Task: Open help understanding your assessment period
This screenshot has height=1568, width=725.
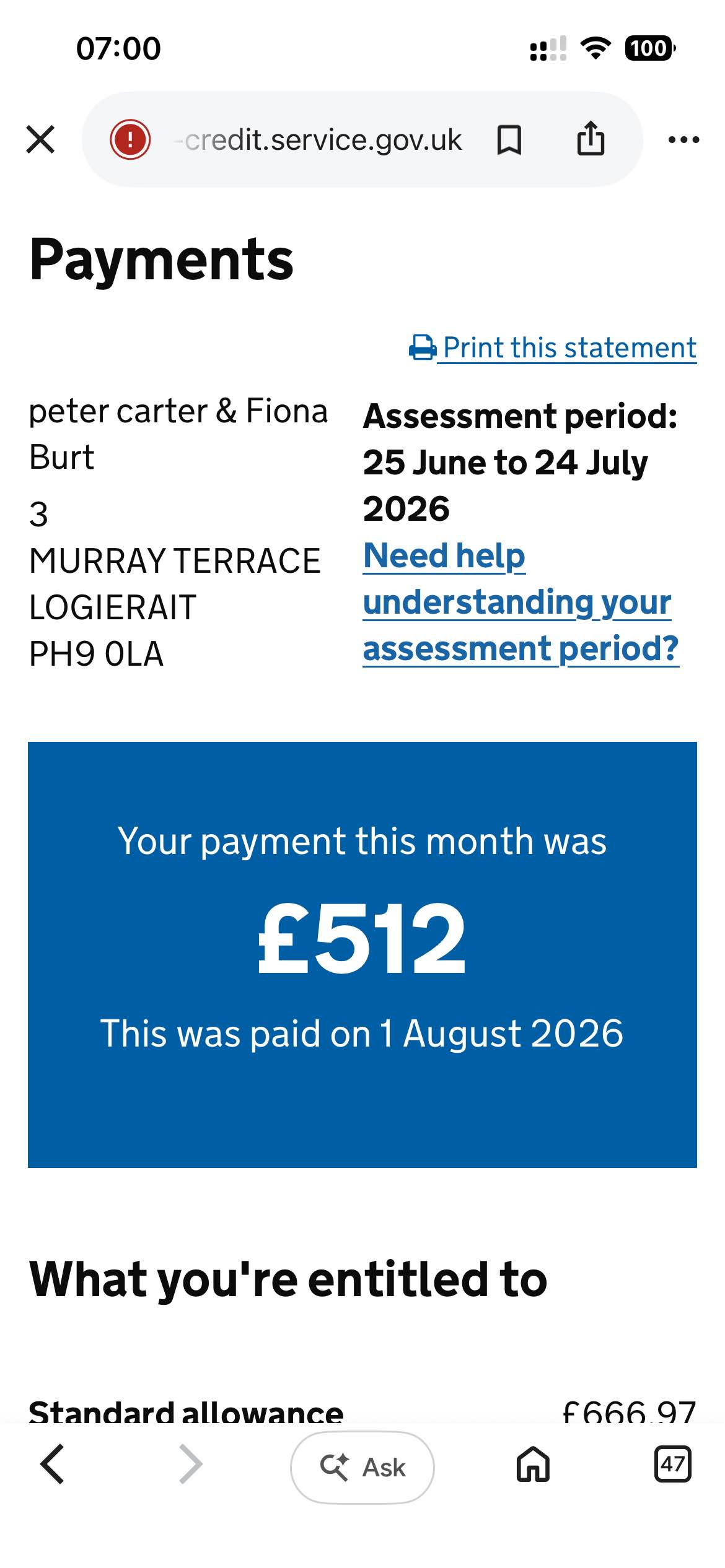Action: (x=521, y=602)
